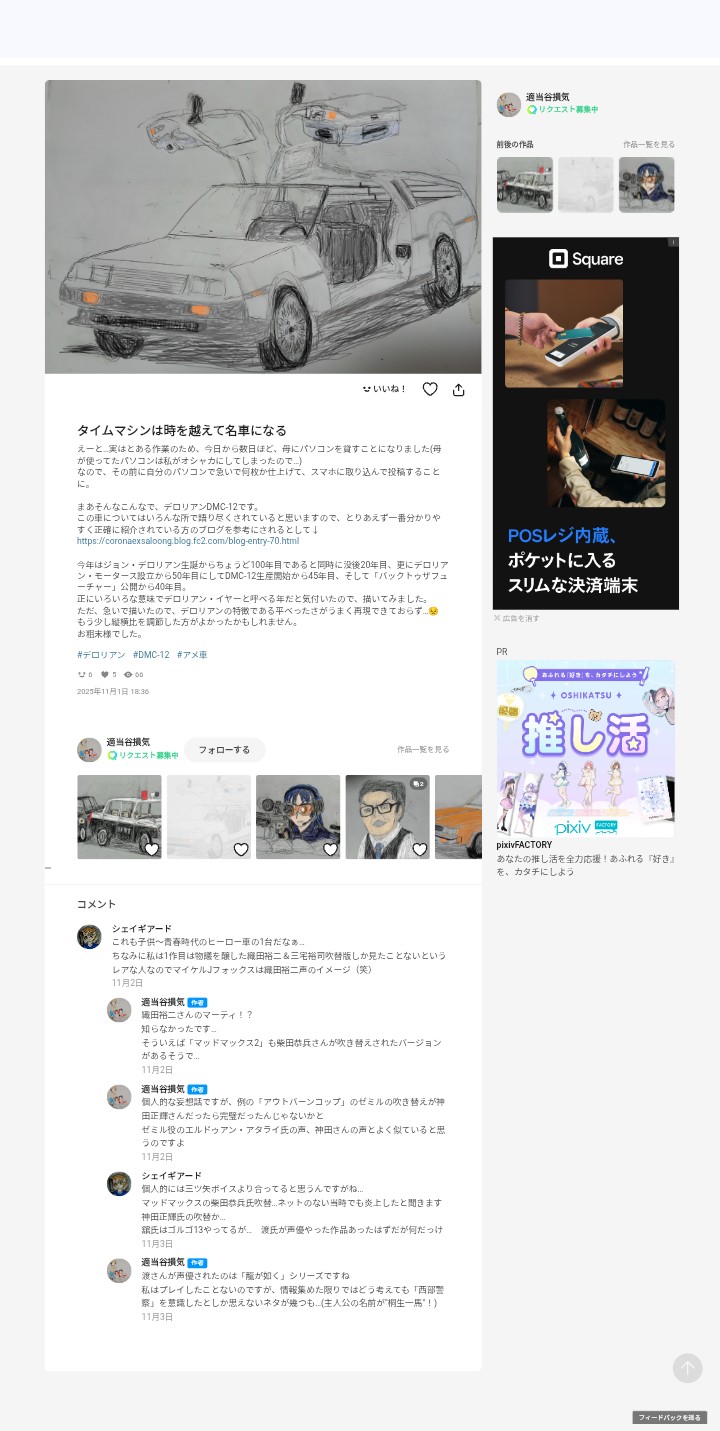Open the pixivFACTORY 推し活 promotion

[585, 748]
